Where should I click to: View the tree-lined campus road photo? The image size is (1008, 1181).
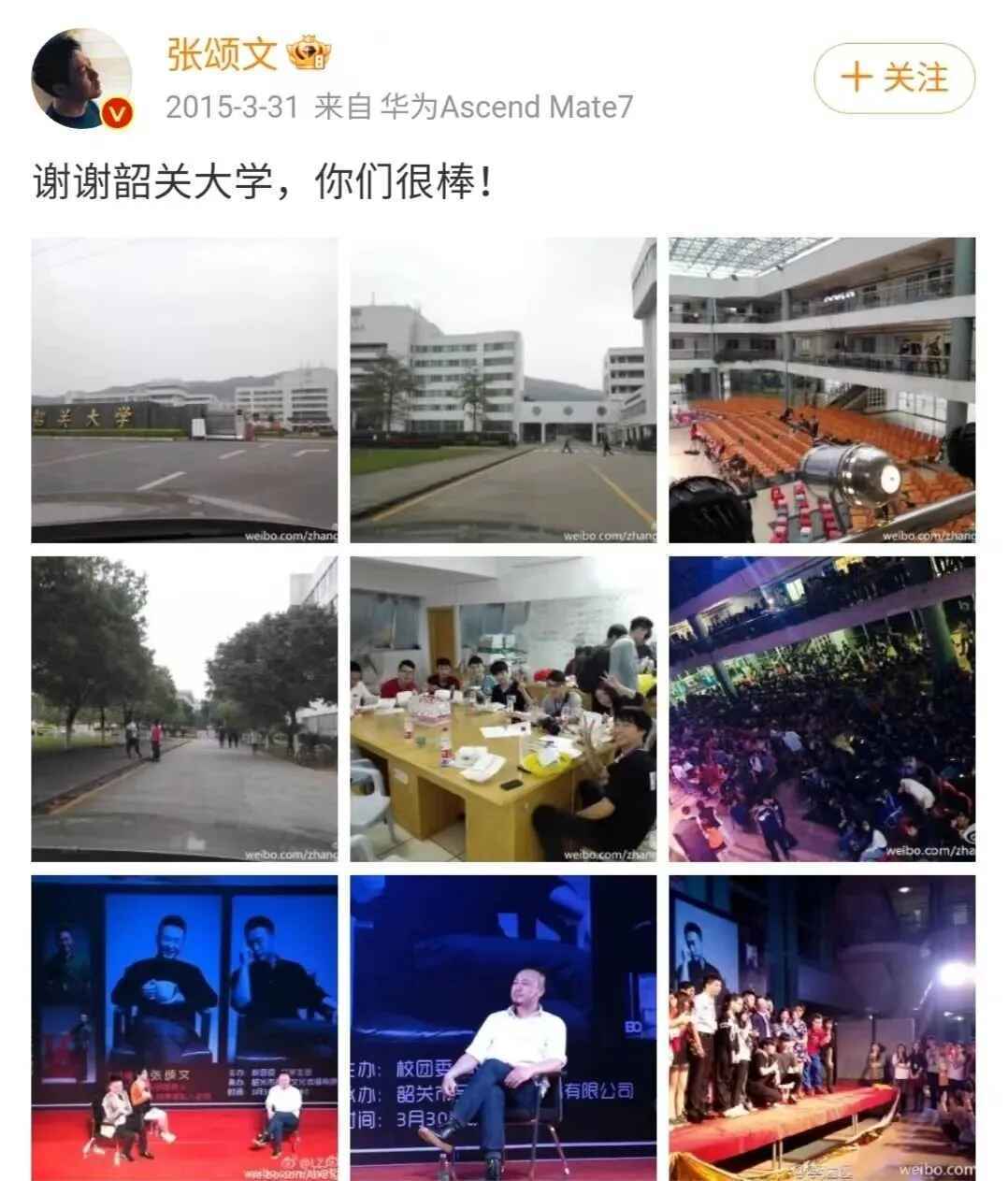pyautogui.click(x=184, y=709)
